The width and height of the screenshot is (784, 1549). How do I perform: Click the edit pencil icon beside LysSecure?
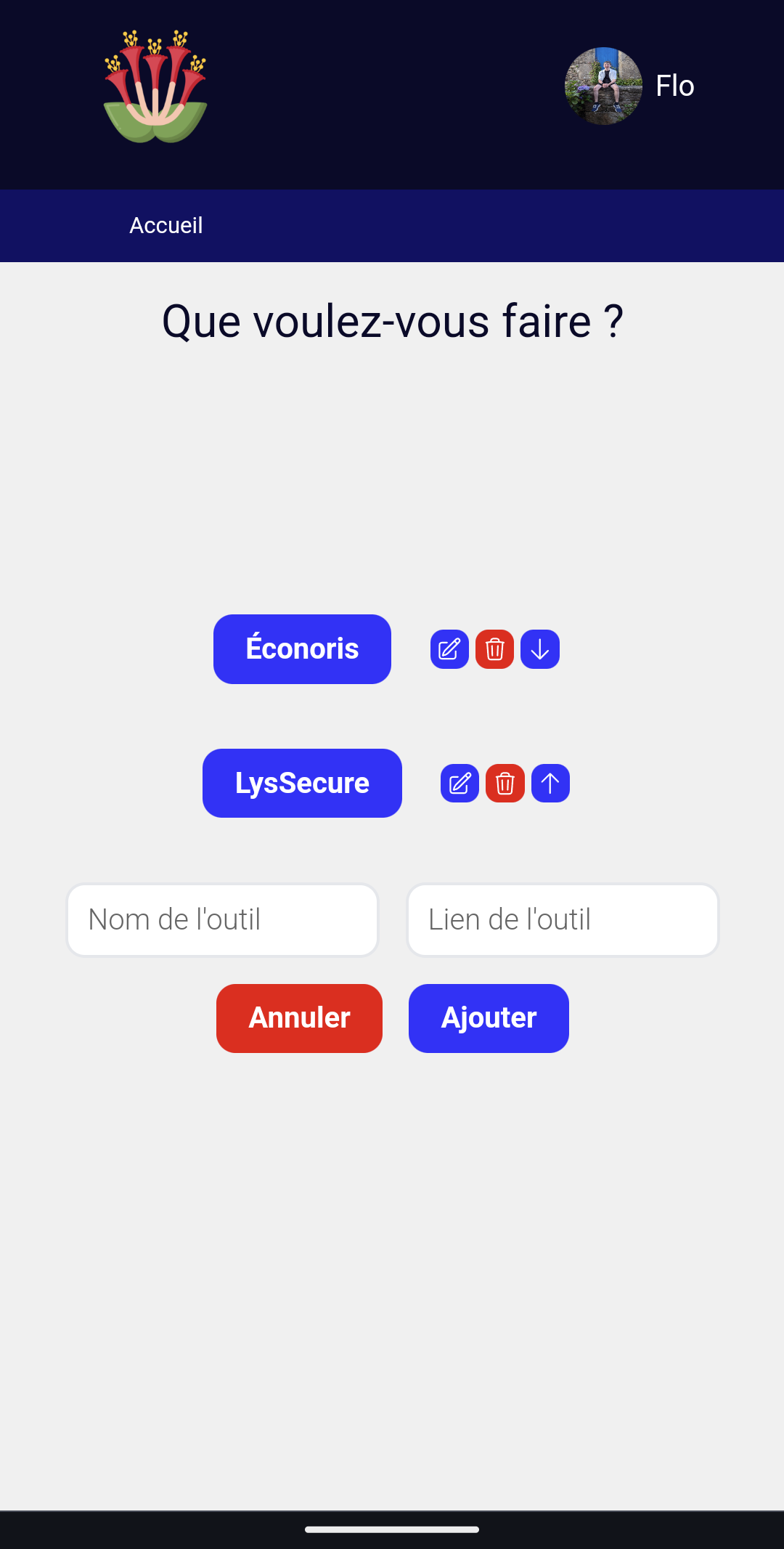(459, 783)
